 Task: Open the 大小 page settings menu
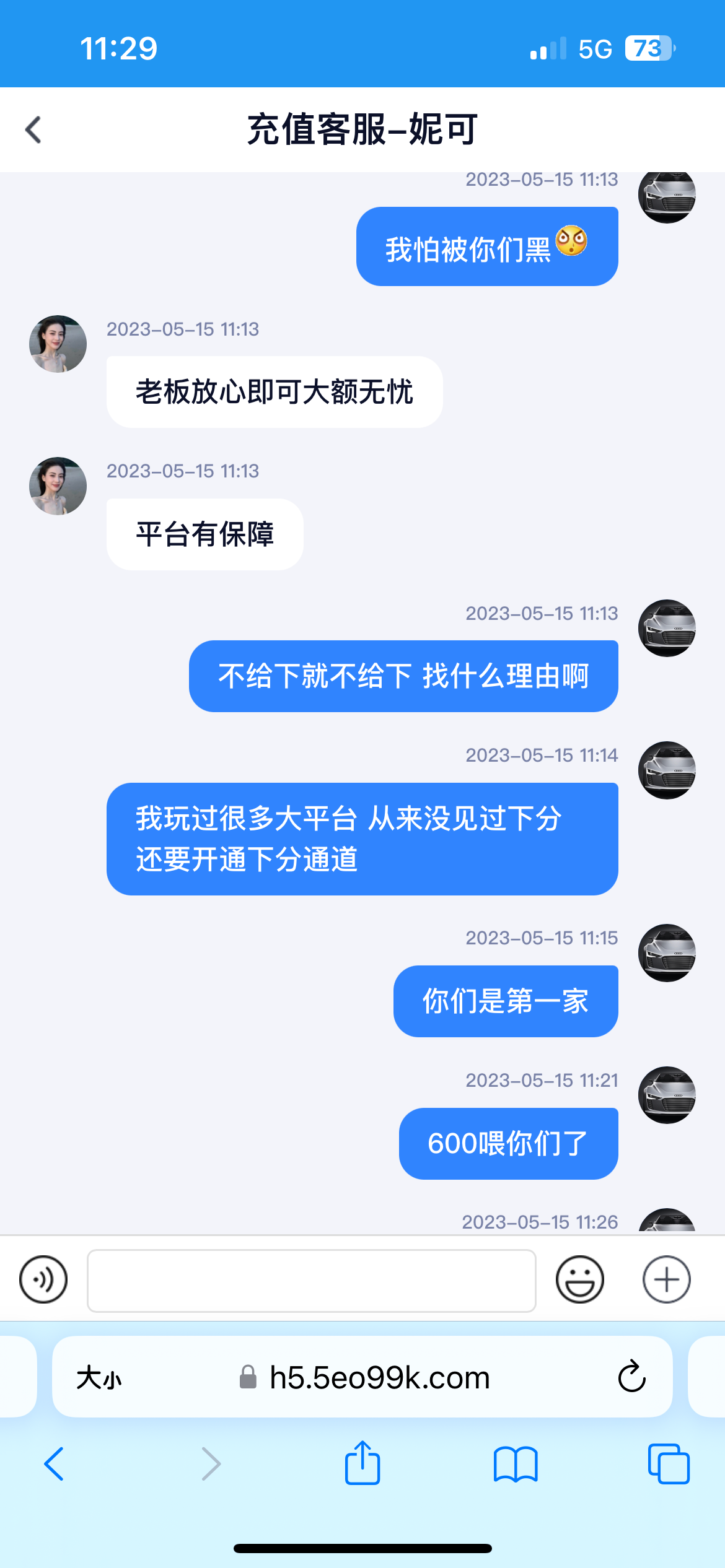coord(99,1379)
